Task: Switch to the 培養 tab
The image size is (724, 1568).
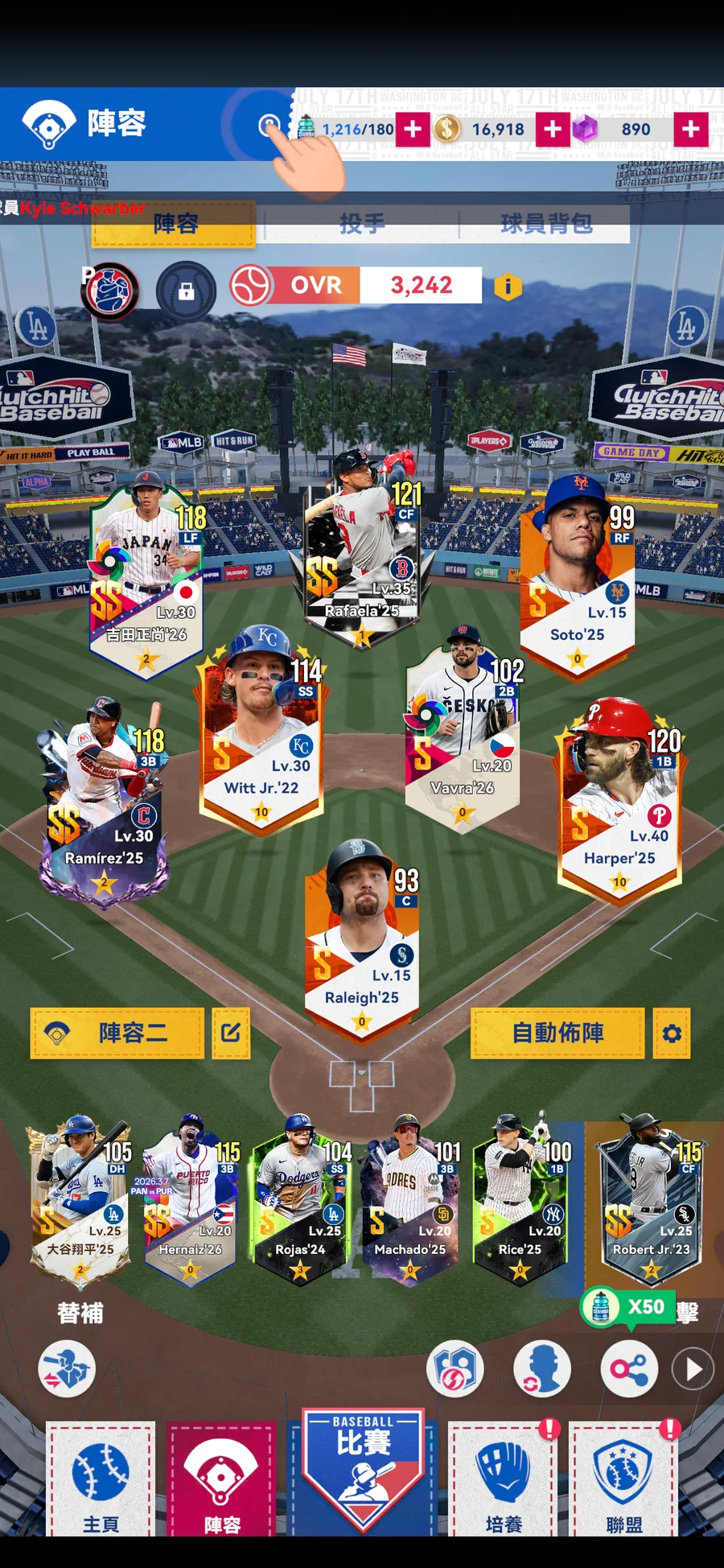Action: coord(504,1479)
